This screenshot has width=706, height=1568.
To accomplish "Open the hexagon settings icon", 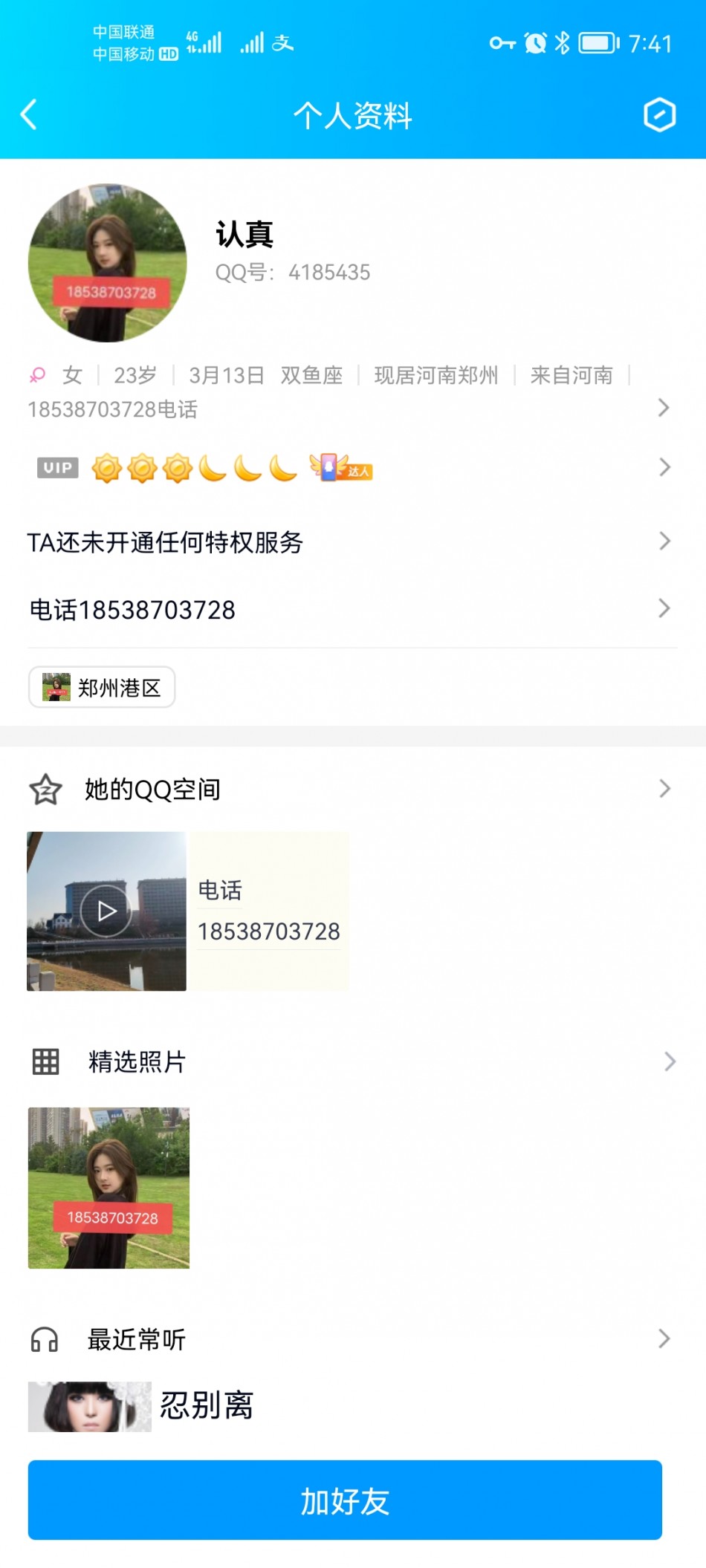I will (x=659, y=115).
